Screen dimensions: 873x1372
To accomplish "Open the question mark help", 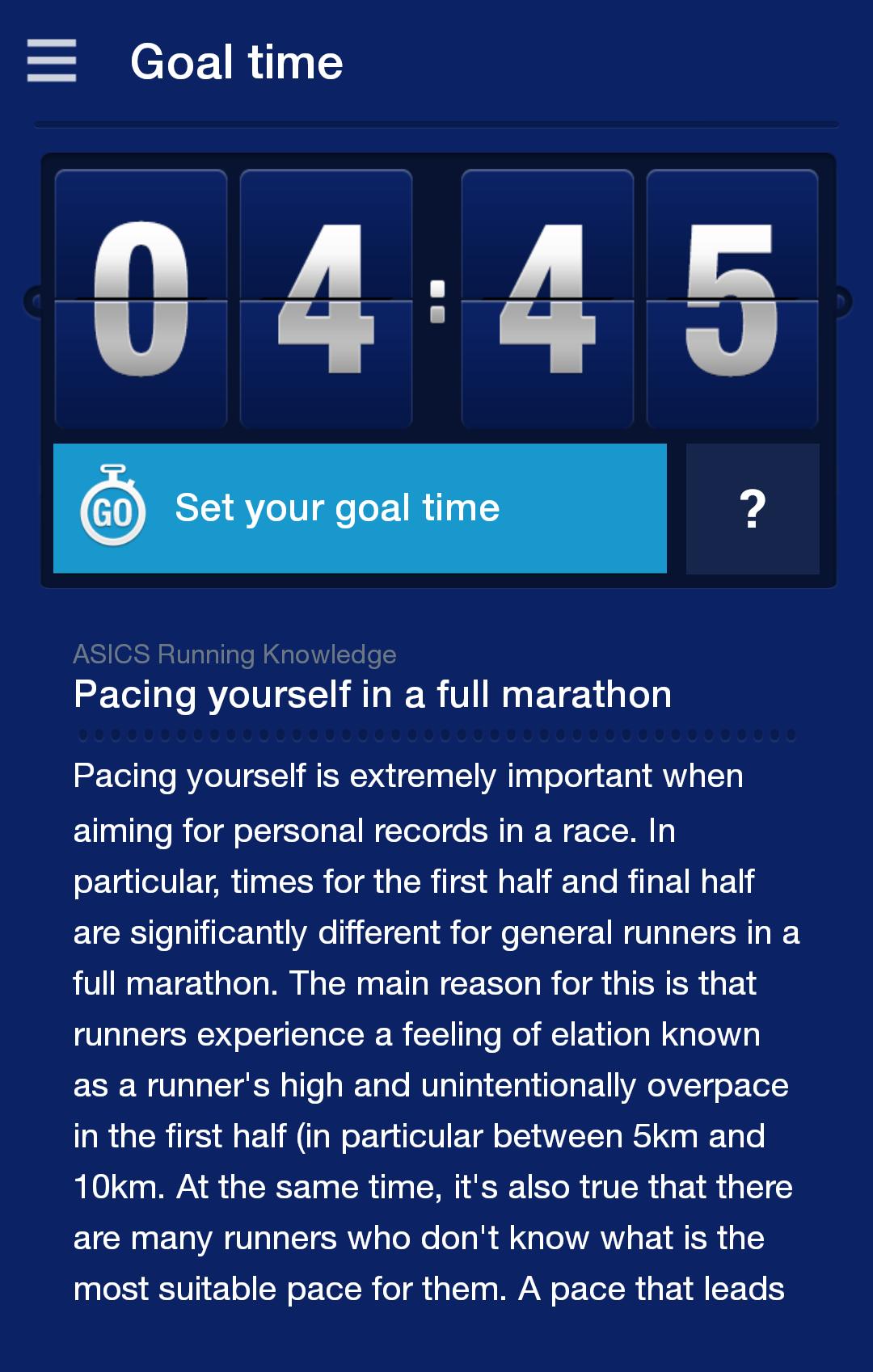I will pyautogui.click(x=752, y=509).
